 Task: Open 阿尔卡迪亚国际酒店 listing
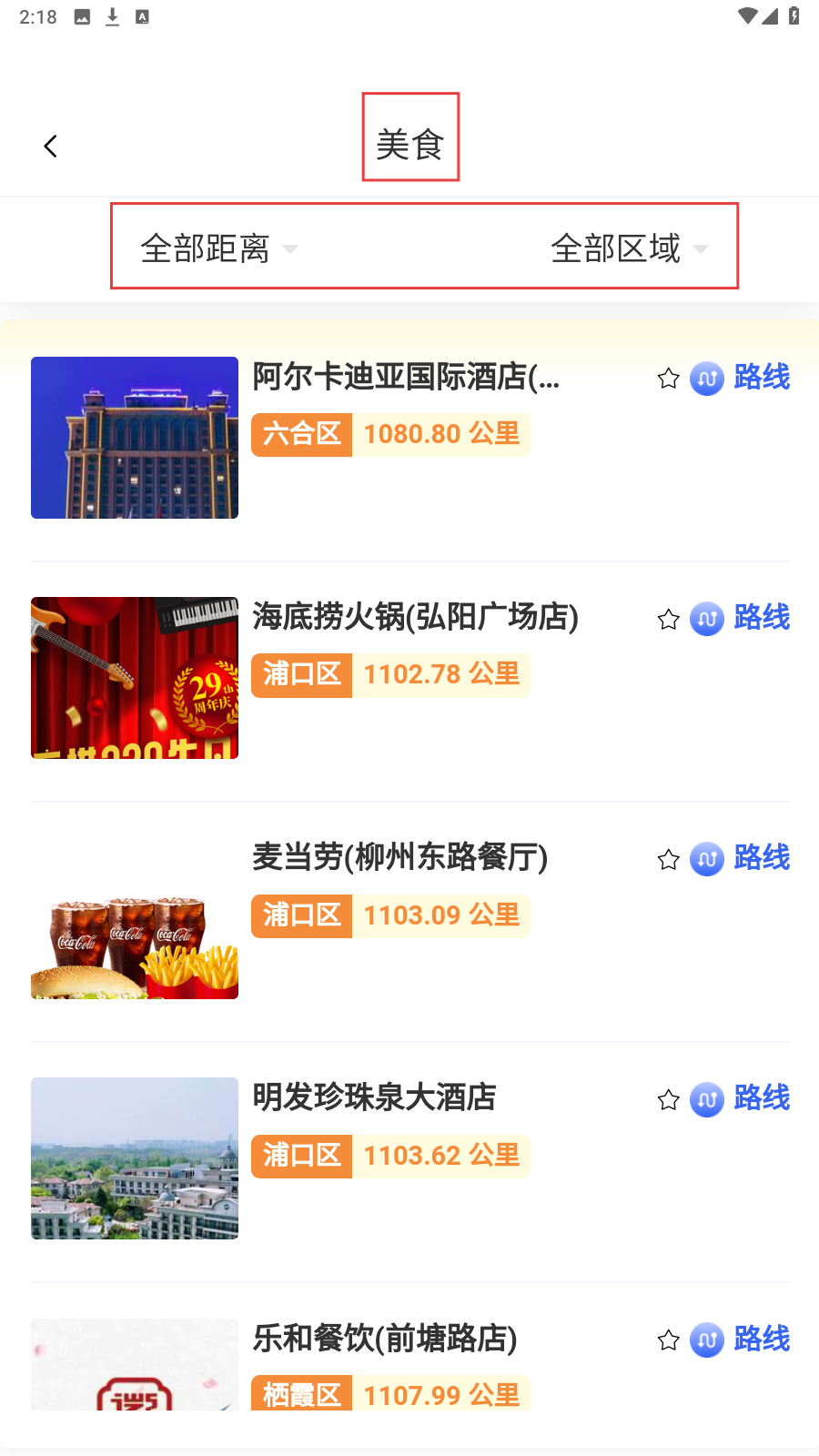(x=406, y=377)
